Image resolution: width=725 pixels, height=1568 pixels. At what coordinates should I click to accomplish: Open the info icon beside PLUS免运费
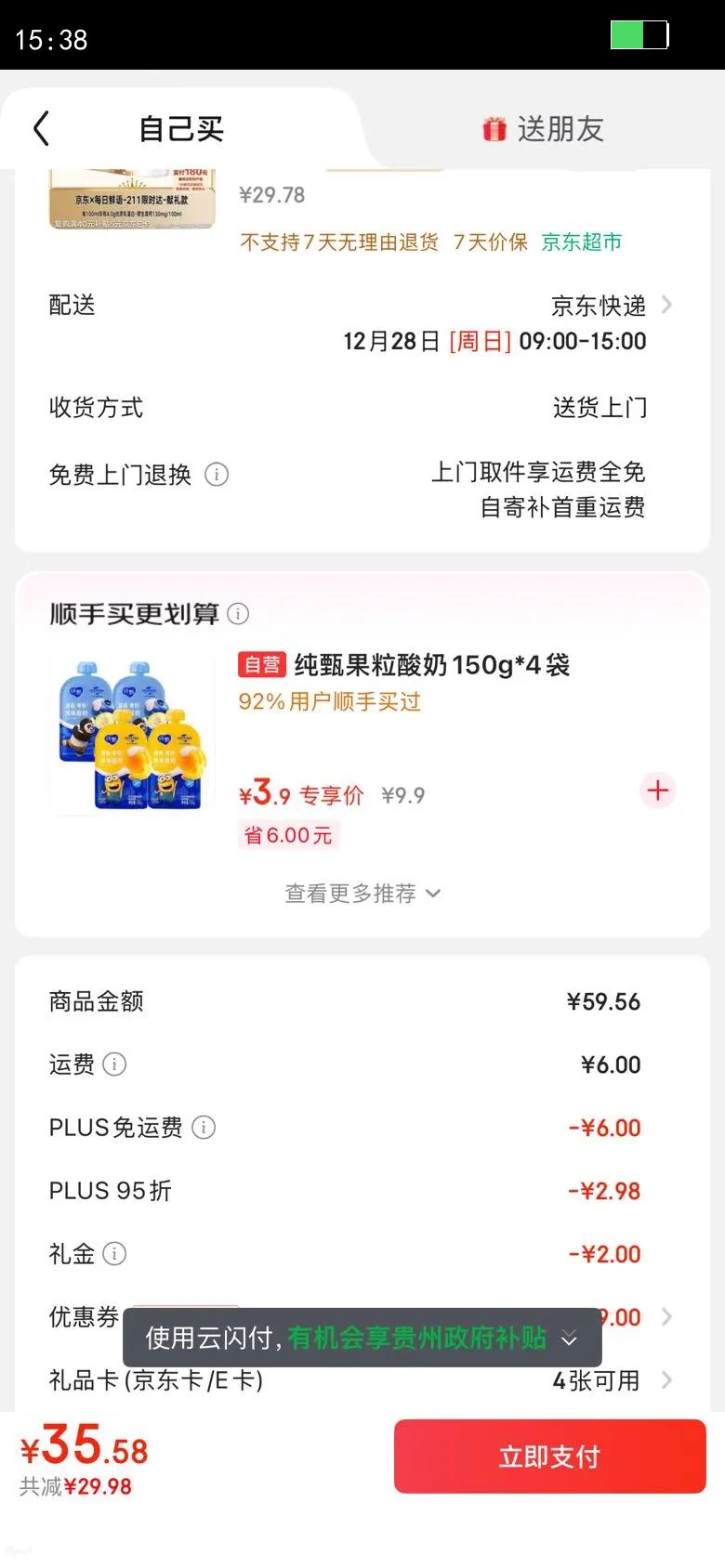[x=204, y=1128]
